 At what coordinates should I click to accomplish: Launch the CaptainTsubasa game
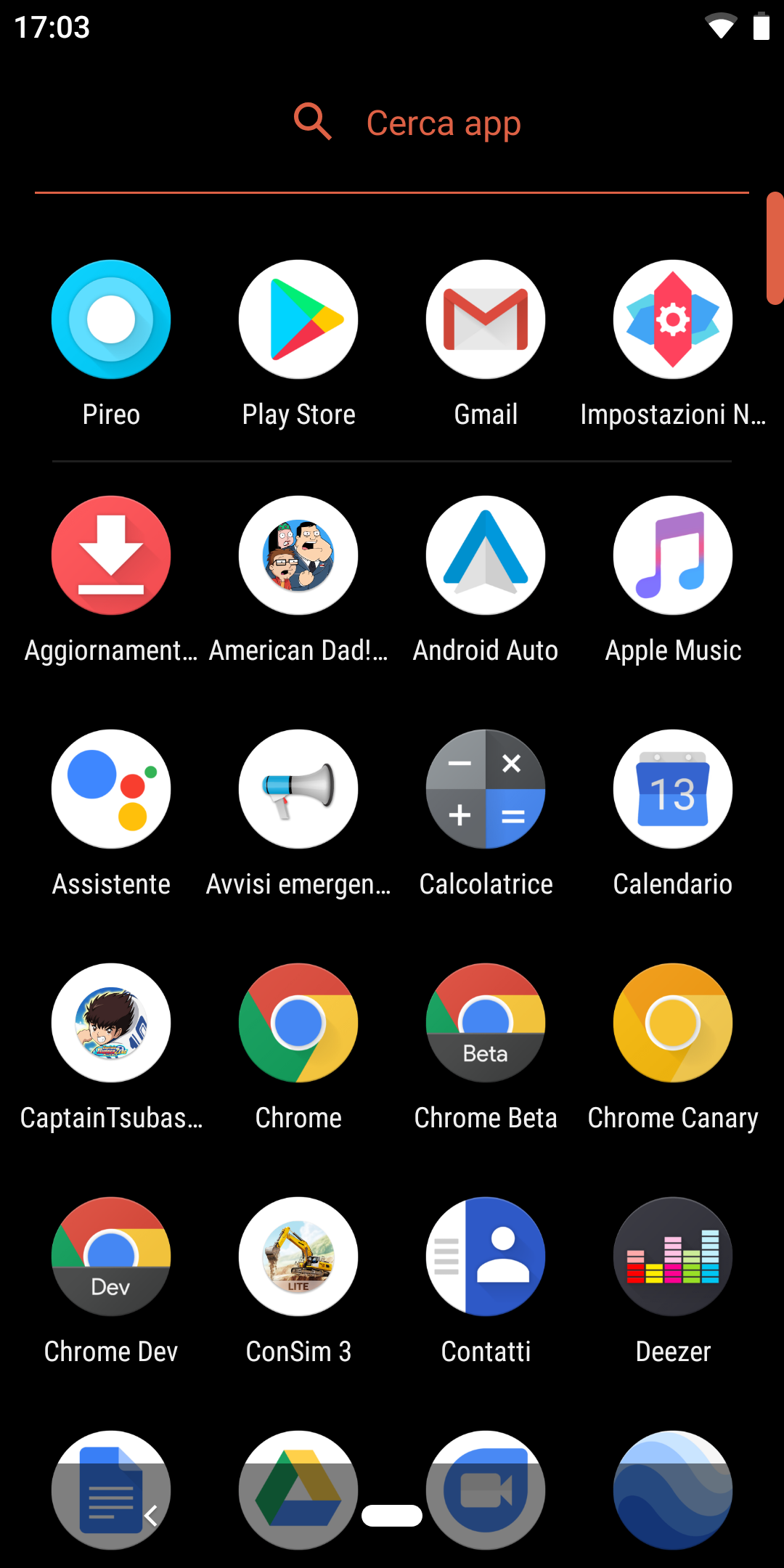point(111,1023)
